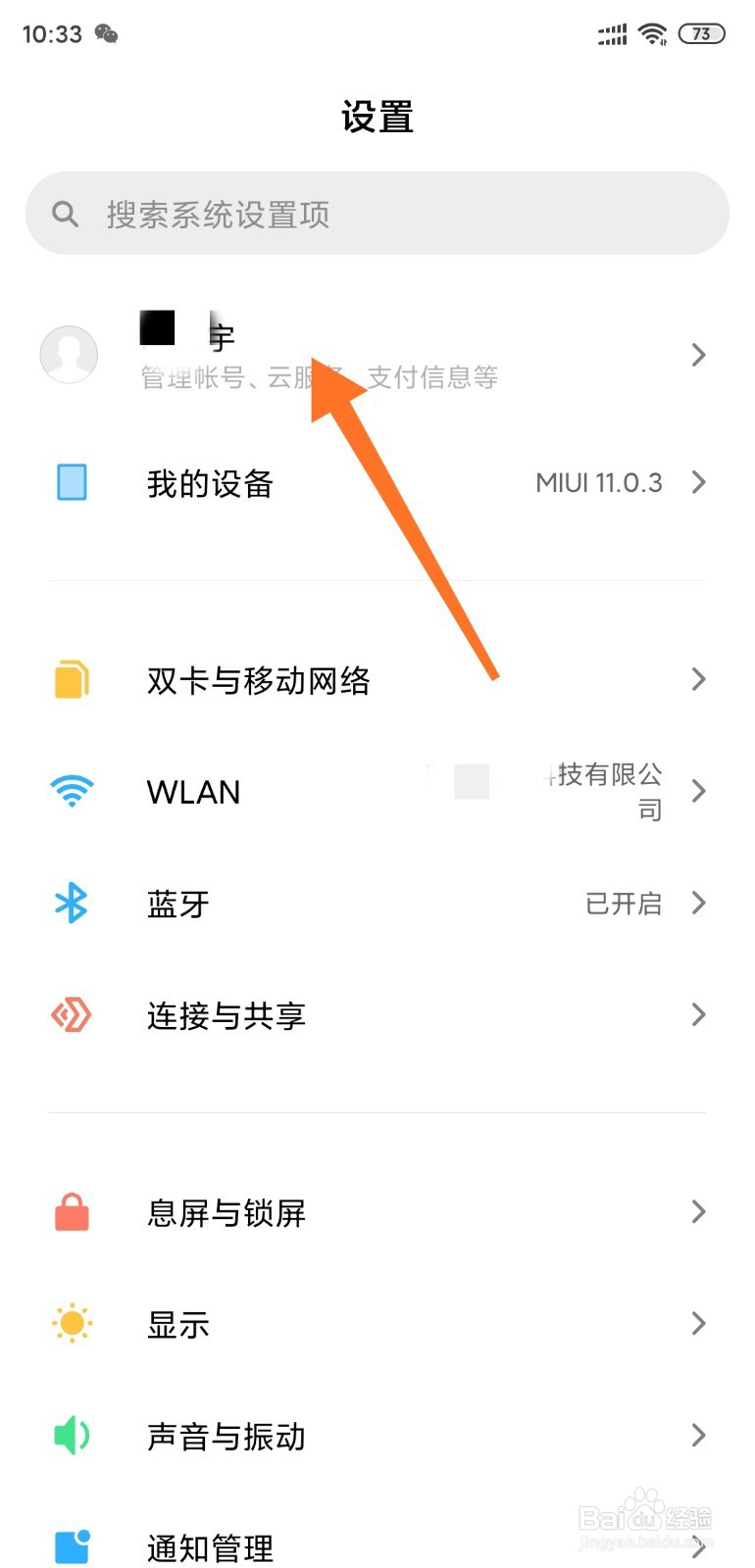Expand 连接与共享 with its arrow

coord(698,1014)
